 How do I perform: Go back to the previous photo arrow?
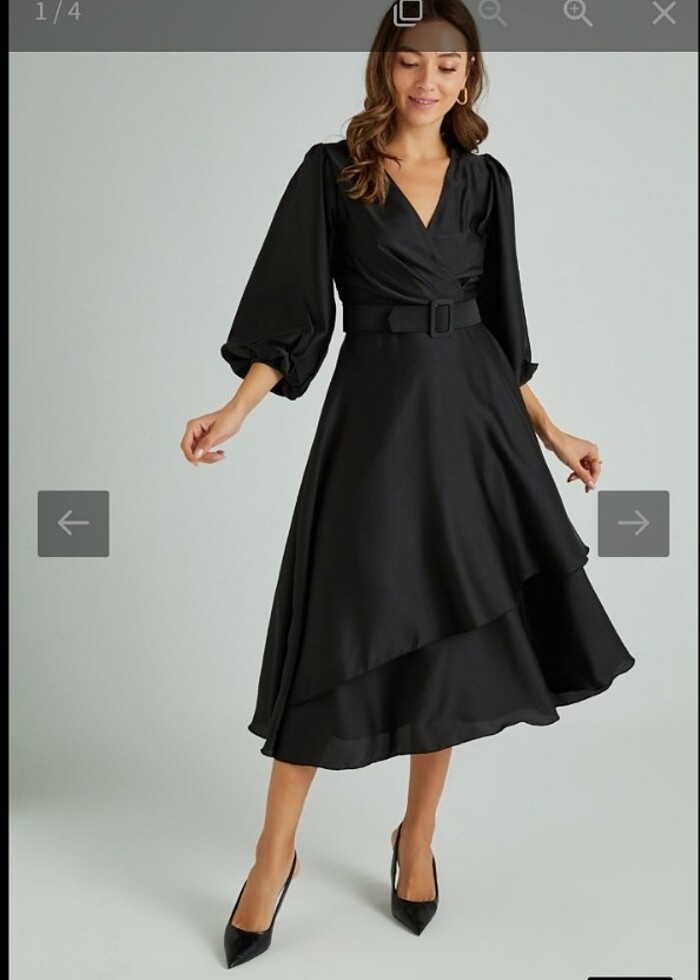73,523
